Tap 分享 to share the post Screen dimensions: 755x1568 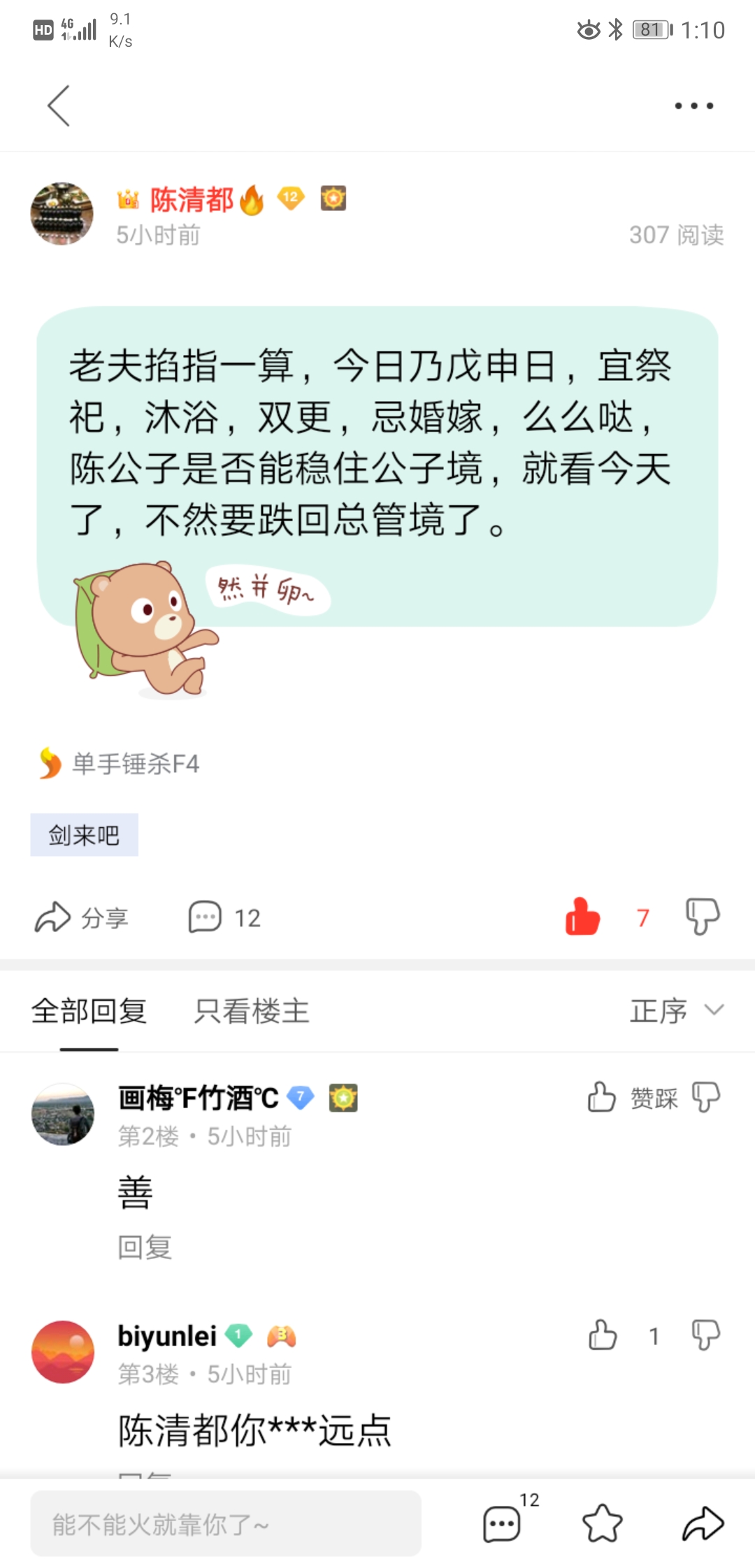pos(82,917)
